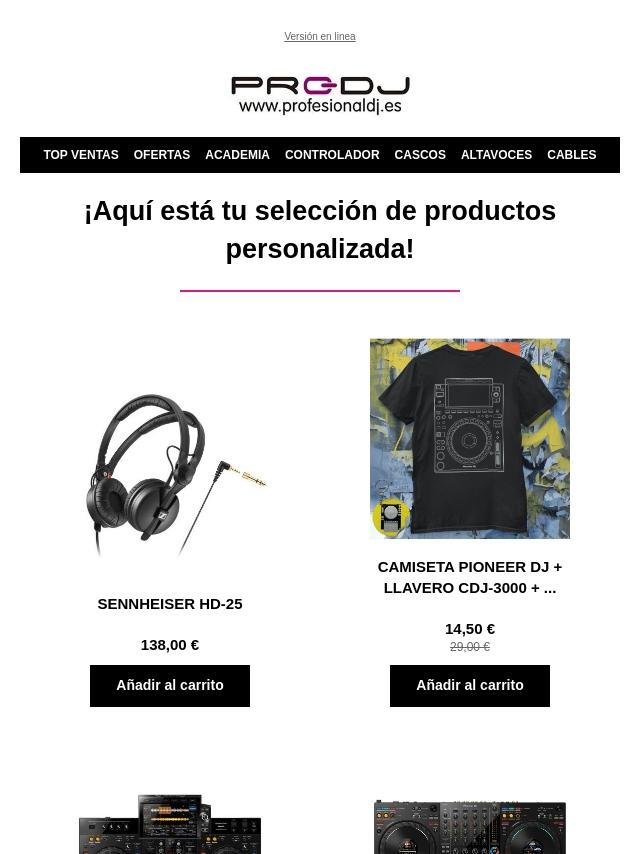Open the ACADEMIA section

[x=237, y=155]
